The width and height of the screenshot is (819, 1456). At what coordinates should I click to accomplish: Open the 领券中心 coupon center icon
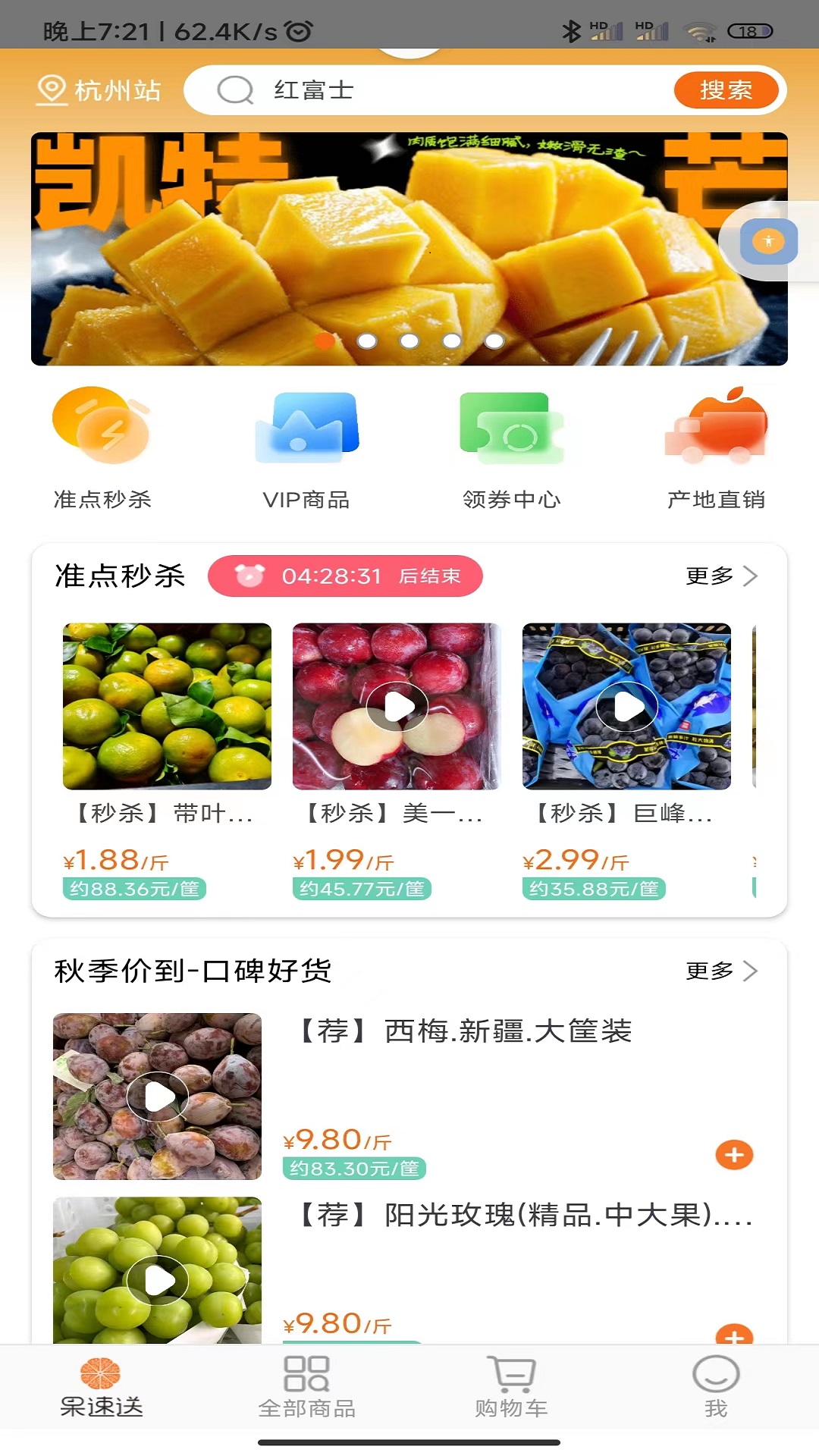510,428
